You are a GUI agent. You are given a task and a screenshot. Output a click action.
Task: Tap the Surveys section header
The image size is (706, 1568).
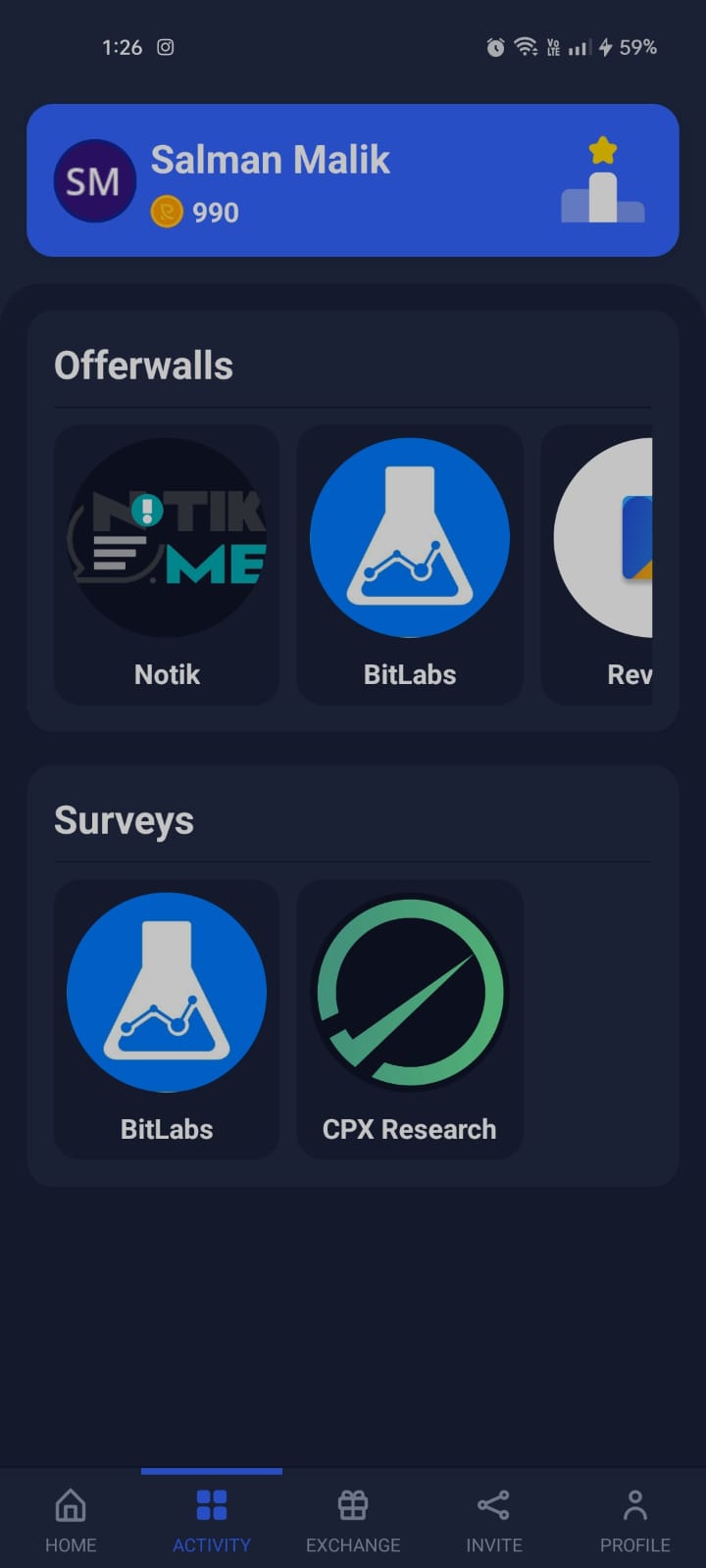[125, 820]
